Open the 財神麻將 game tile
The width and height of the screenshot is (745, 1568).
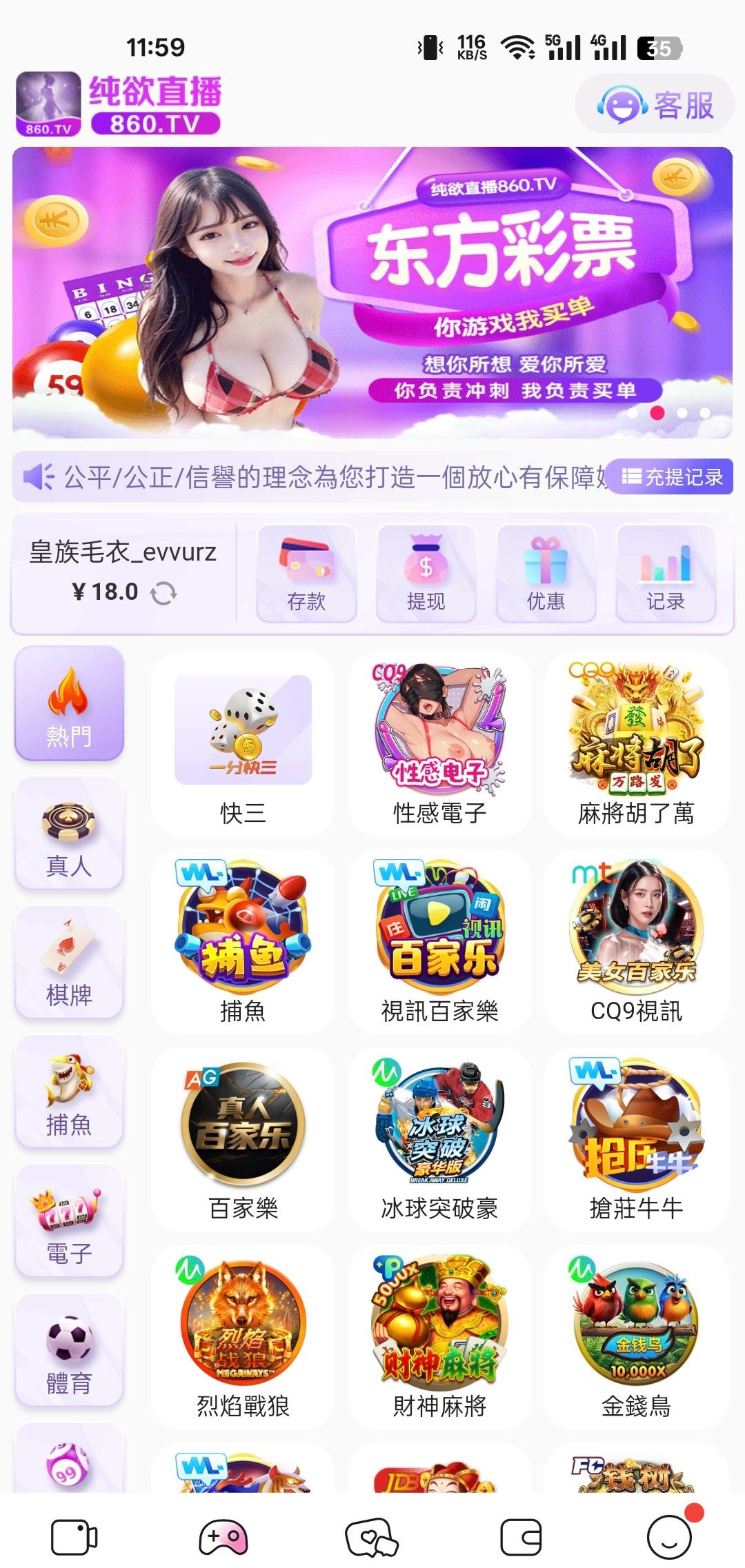439,1338
